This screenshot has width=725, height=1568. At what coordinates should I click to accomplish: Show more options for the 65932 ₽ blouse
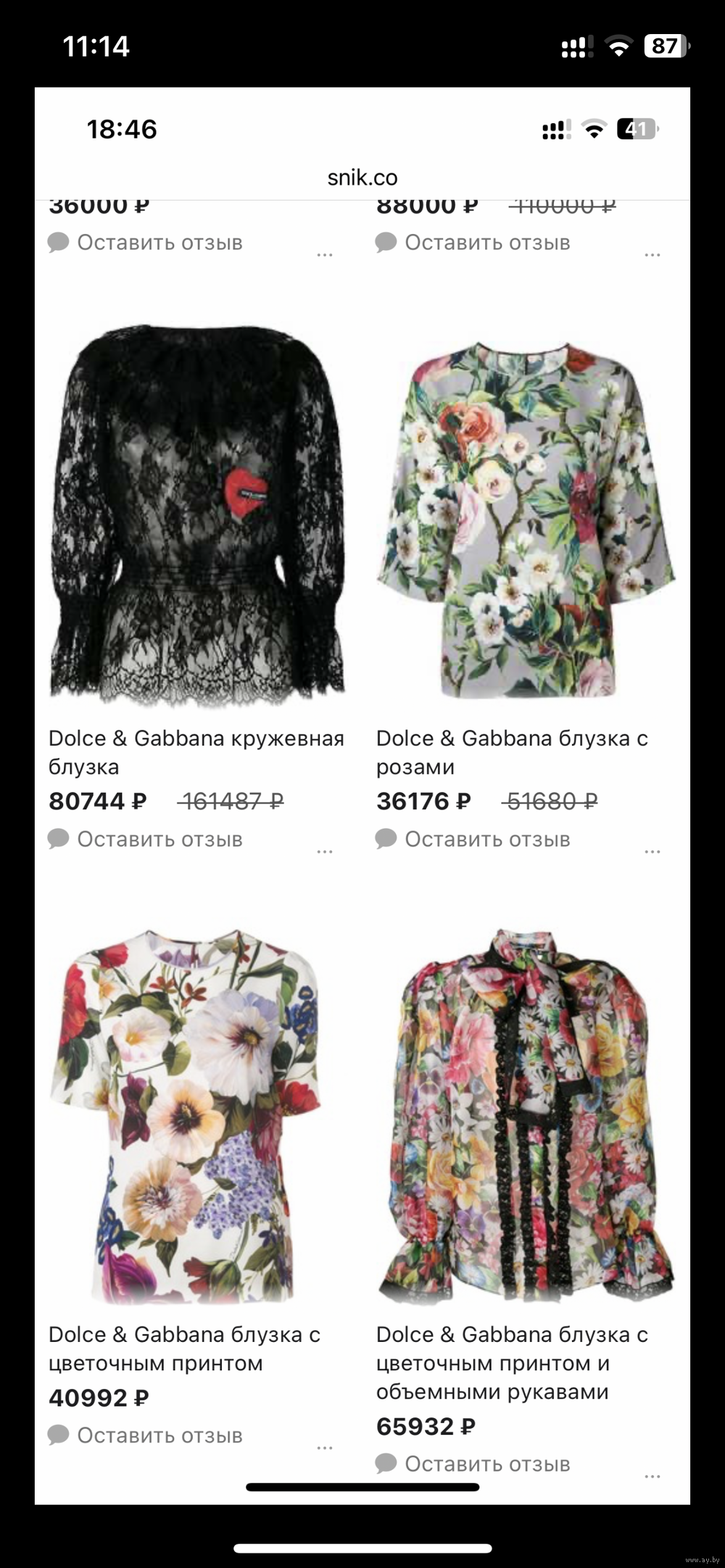[652, 1477]
